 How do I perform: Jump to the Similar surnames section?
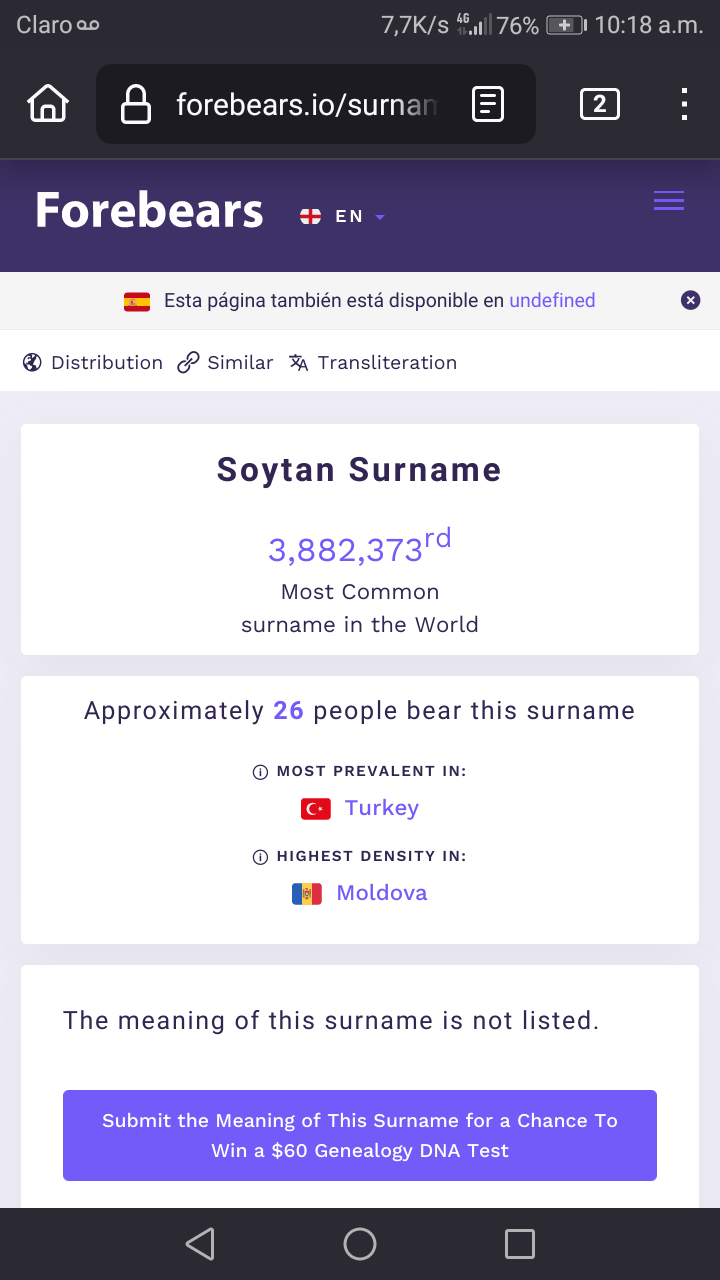(x=226, y=363)
